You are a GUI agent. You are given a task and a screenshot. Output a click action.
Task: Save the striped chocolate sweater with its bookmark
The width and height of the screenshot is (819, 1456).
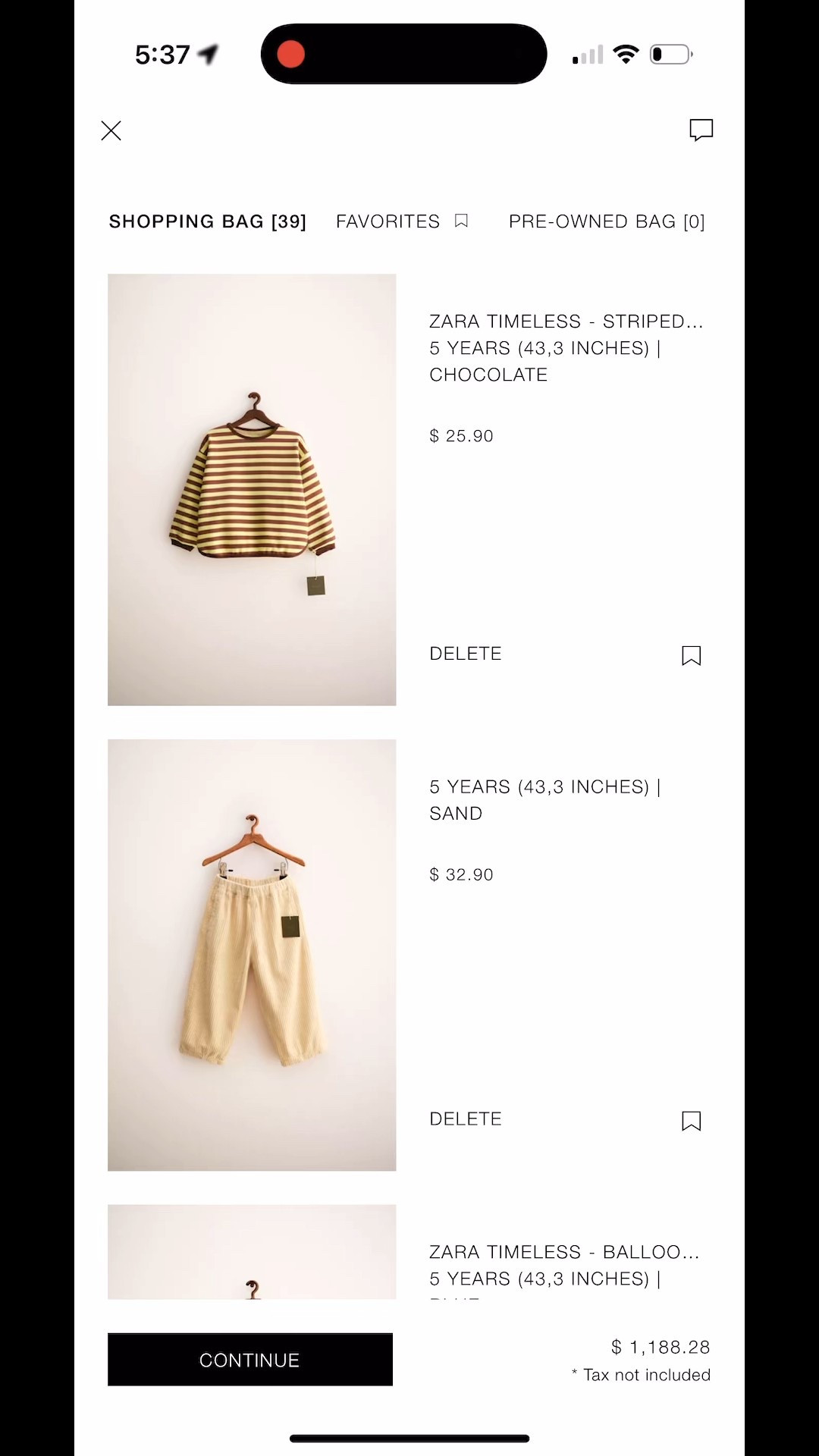click(691, 654)
